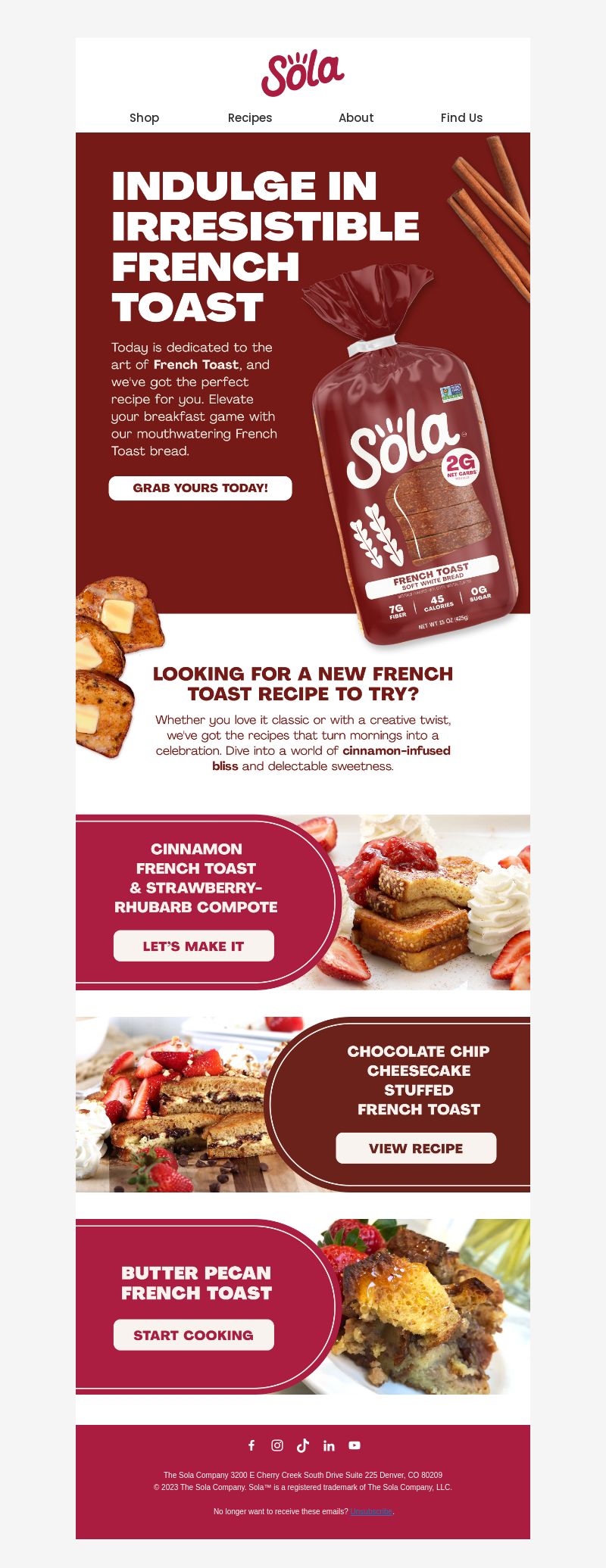Tap the Grab Yours Today button
The width and height of the screenshot is (606, 1568).
click(200, 488)
